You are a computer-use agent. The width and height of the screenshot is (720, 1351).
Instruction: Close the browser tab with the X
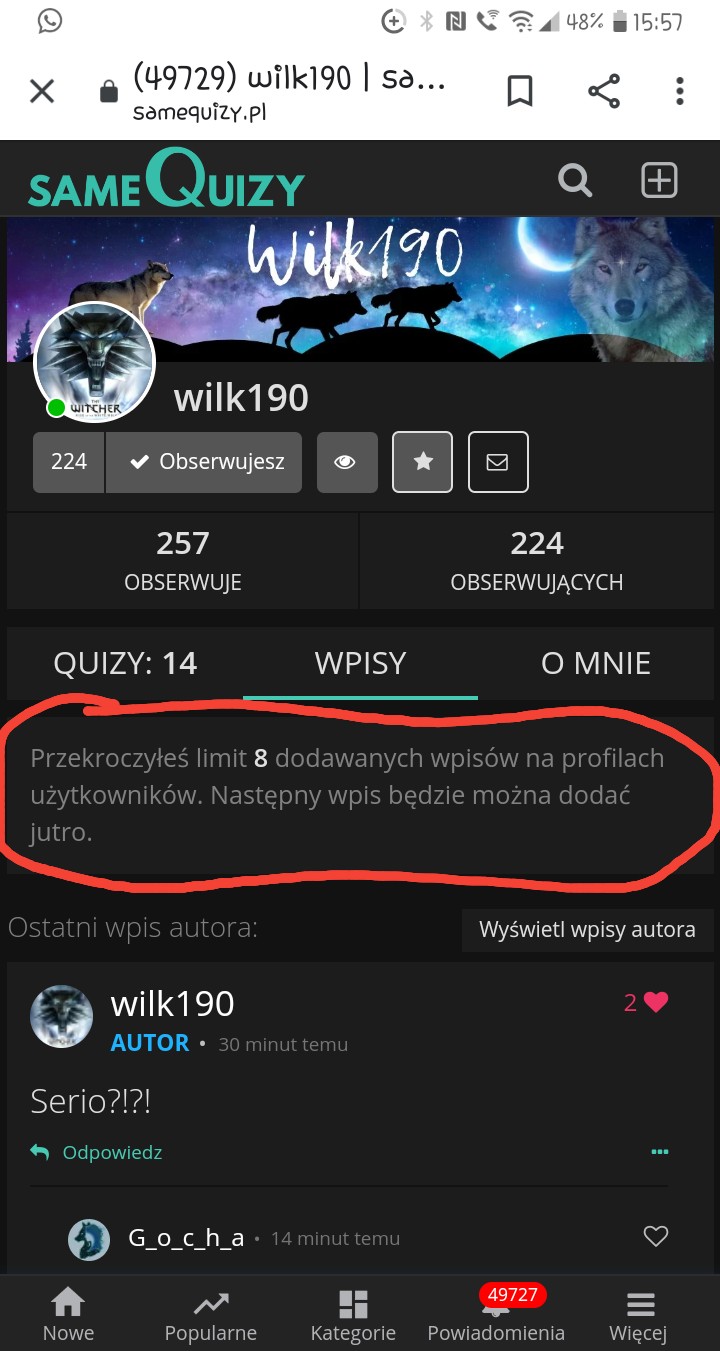42,92
